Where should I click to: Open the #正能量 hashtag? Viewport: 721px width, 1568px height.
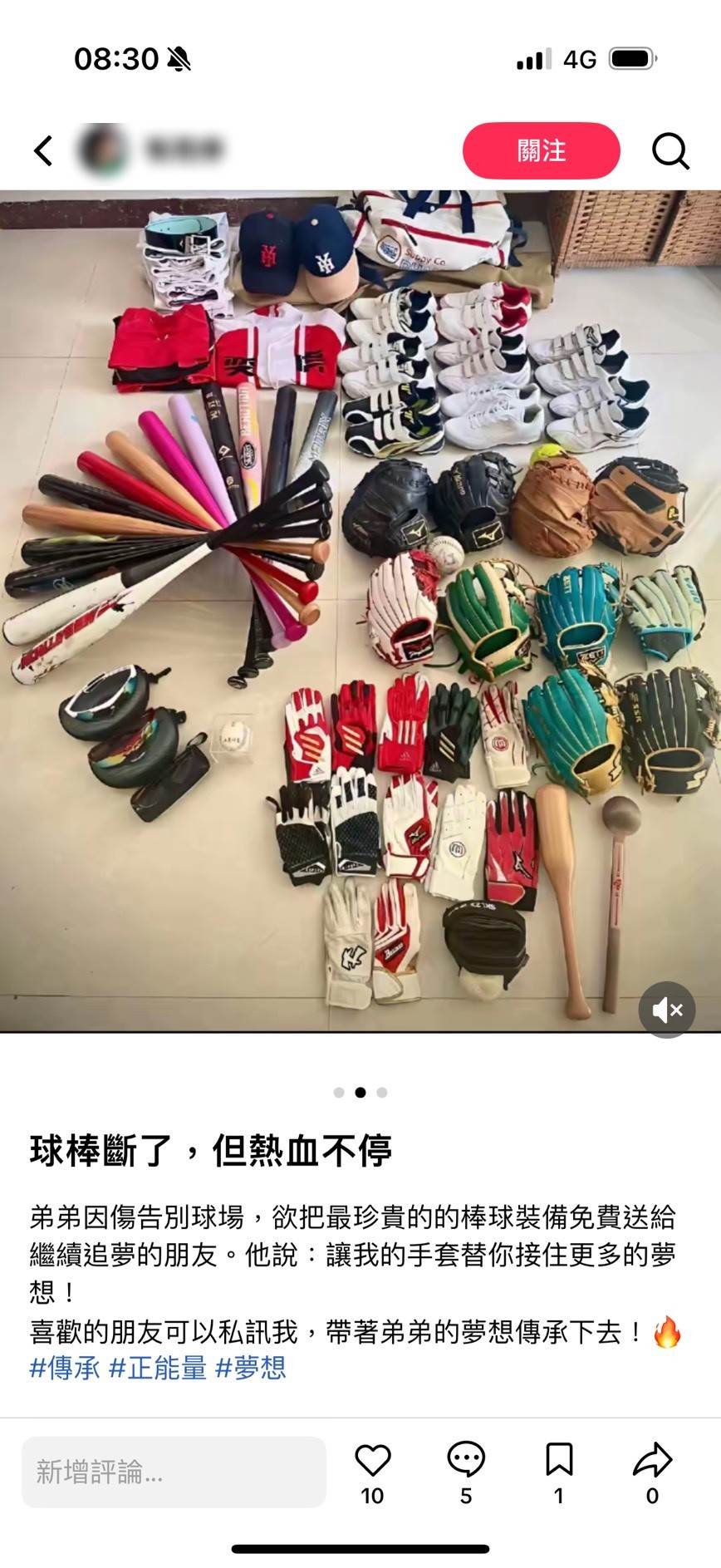point(158,1367)
